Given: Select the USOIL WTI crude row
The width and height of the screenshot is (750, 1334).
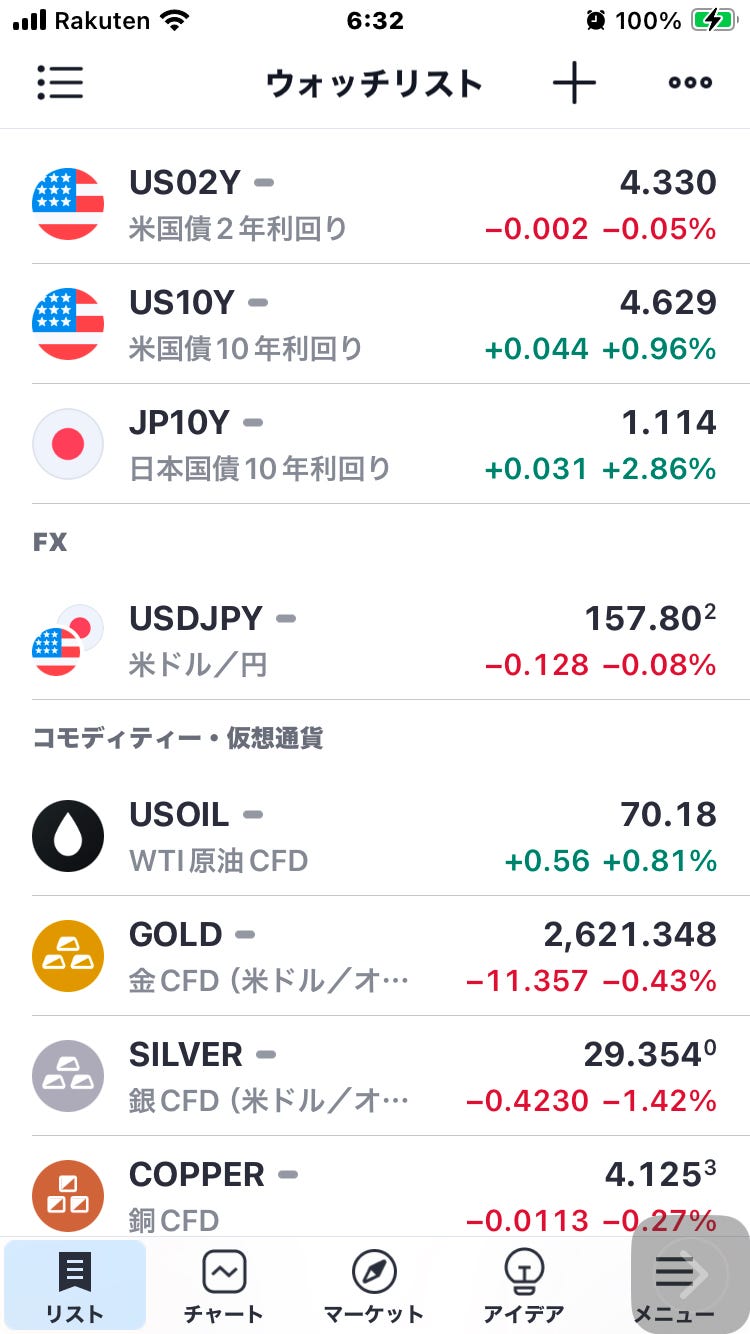Looking at the screenshot, I should [x=375, y=836].
